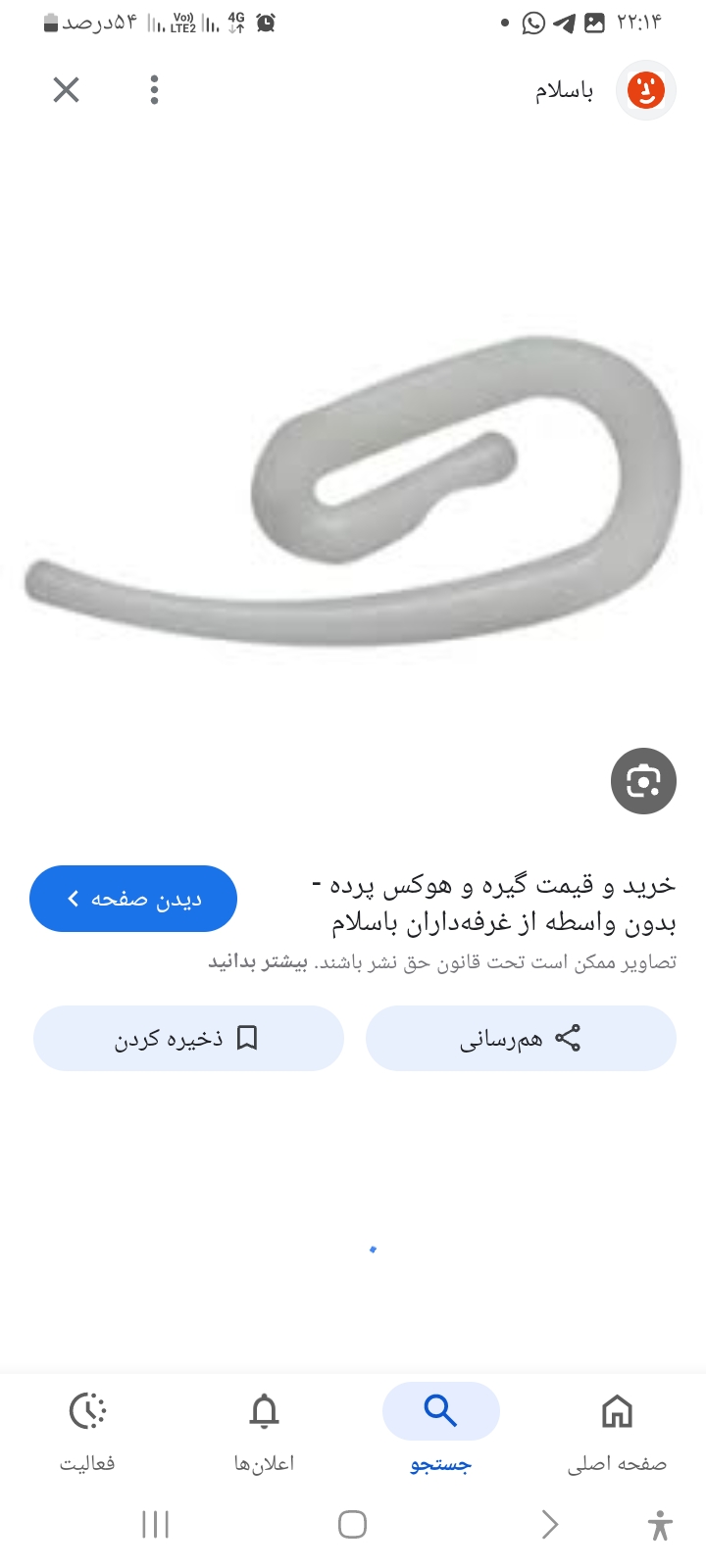This screenshot has height=1568, width=706.
Task: Open the curtain hook image
Action: pos(353,490)
